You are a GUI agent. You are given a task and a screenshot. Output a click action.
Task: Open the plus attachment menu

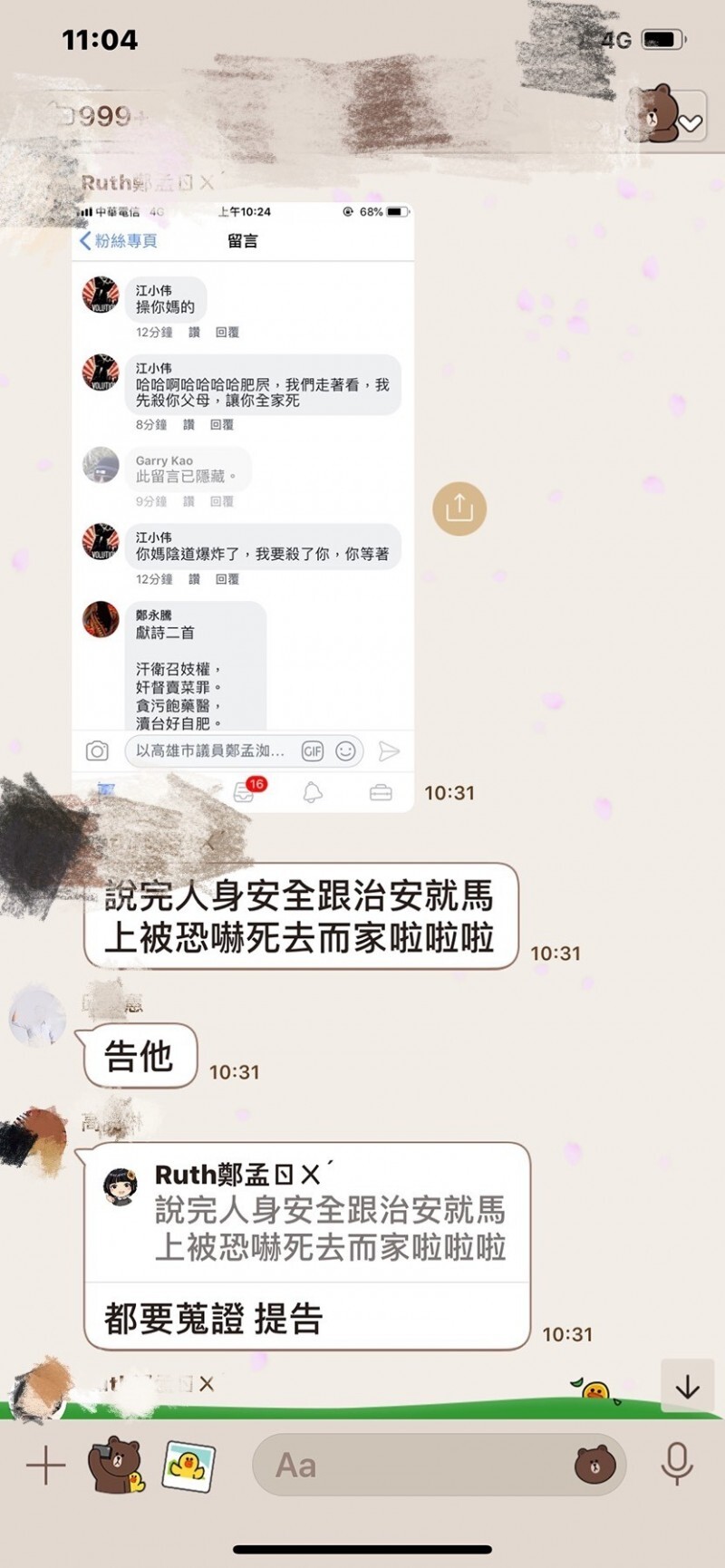point(45,1466)
